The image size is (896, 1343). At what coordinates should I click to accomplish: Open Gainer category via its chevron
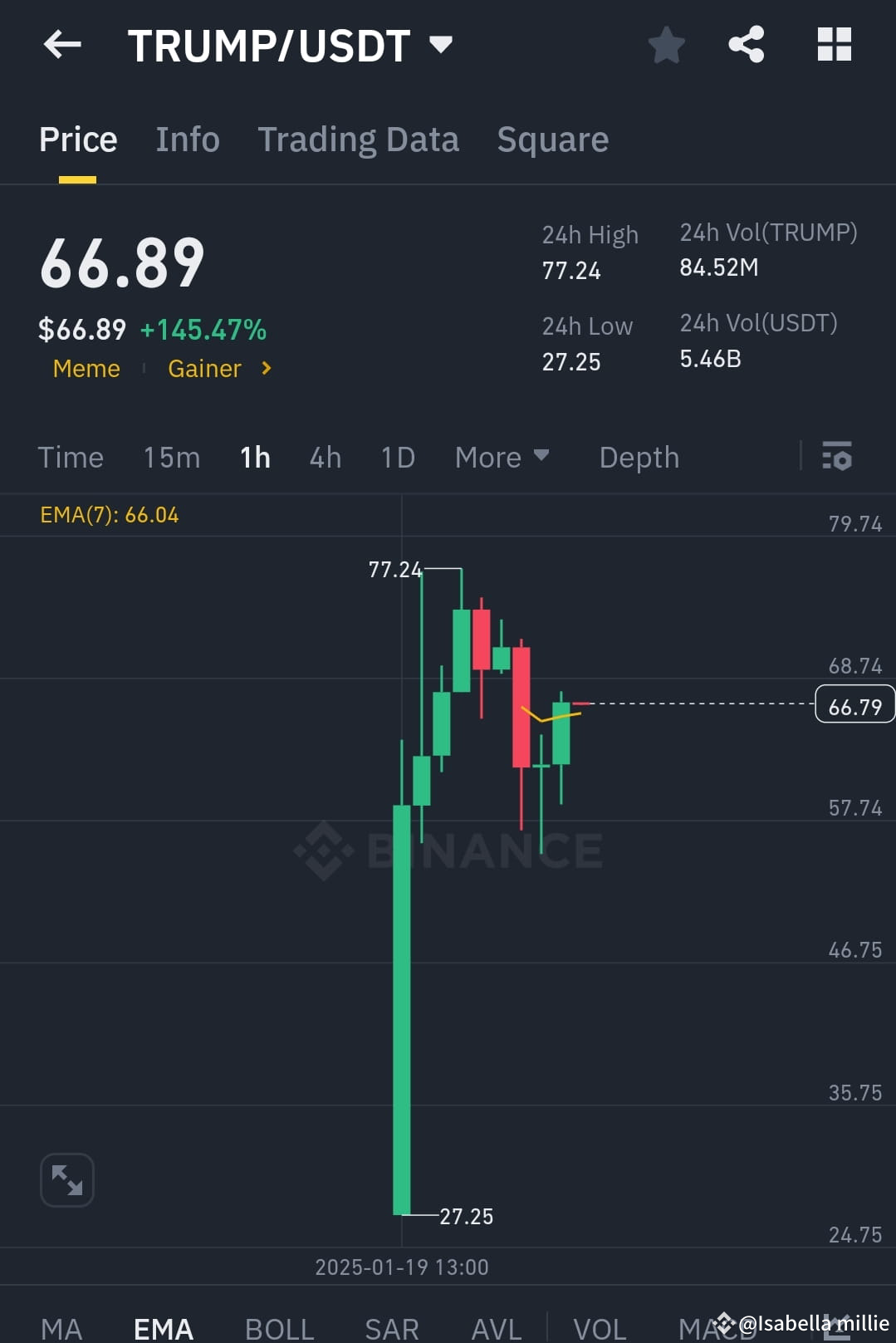(265, 368)
